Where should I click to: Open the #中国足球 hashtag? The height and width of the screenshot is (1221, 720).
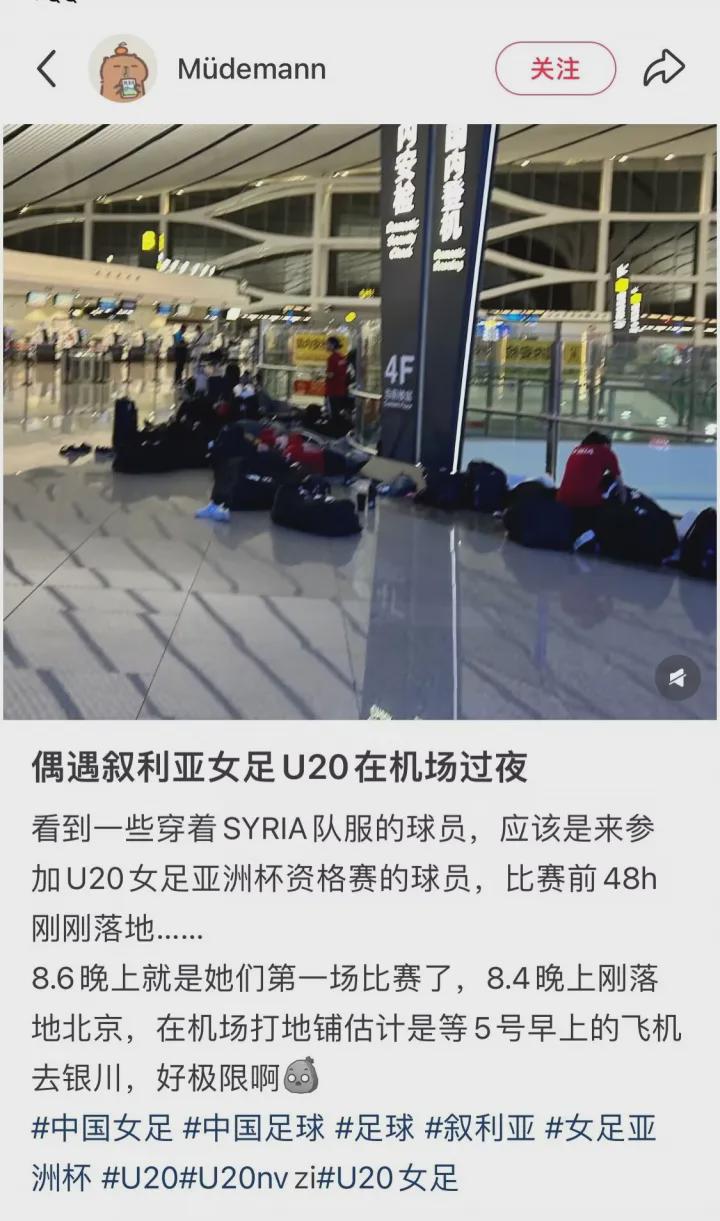tap(254, 1128)
